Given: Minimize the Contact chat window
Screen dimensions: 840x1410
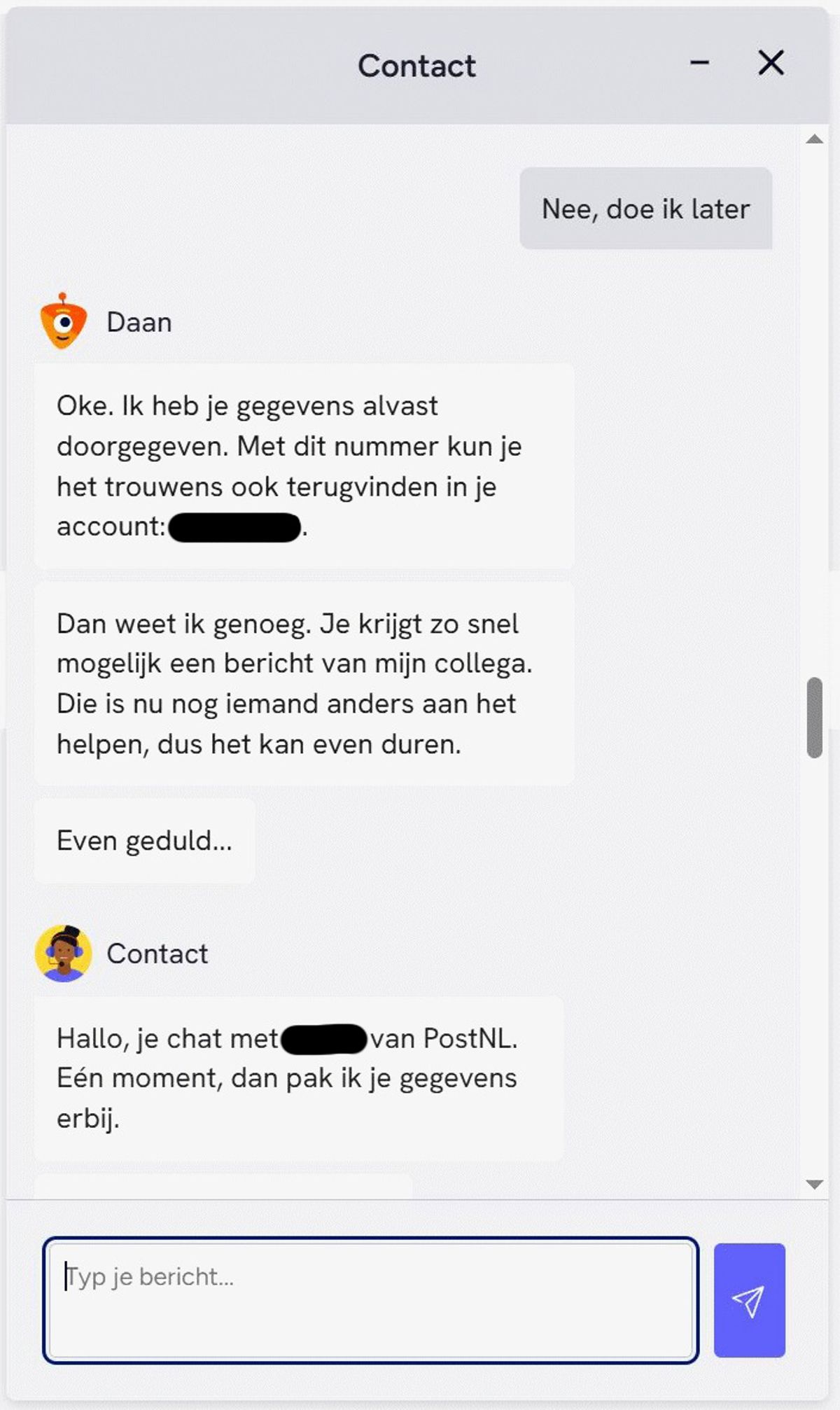Looking at the screenshot, I should [x=699, y=63].
